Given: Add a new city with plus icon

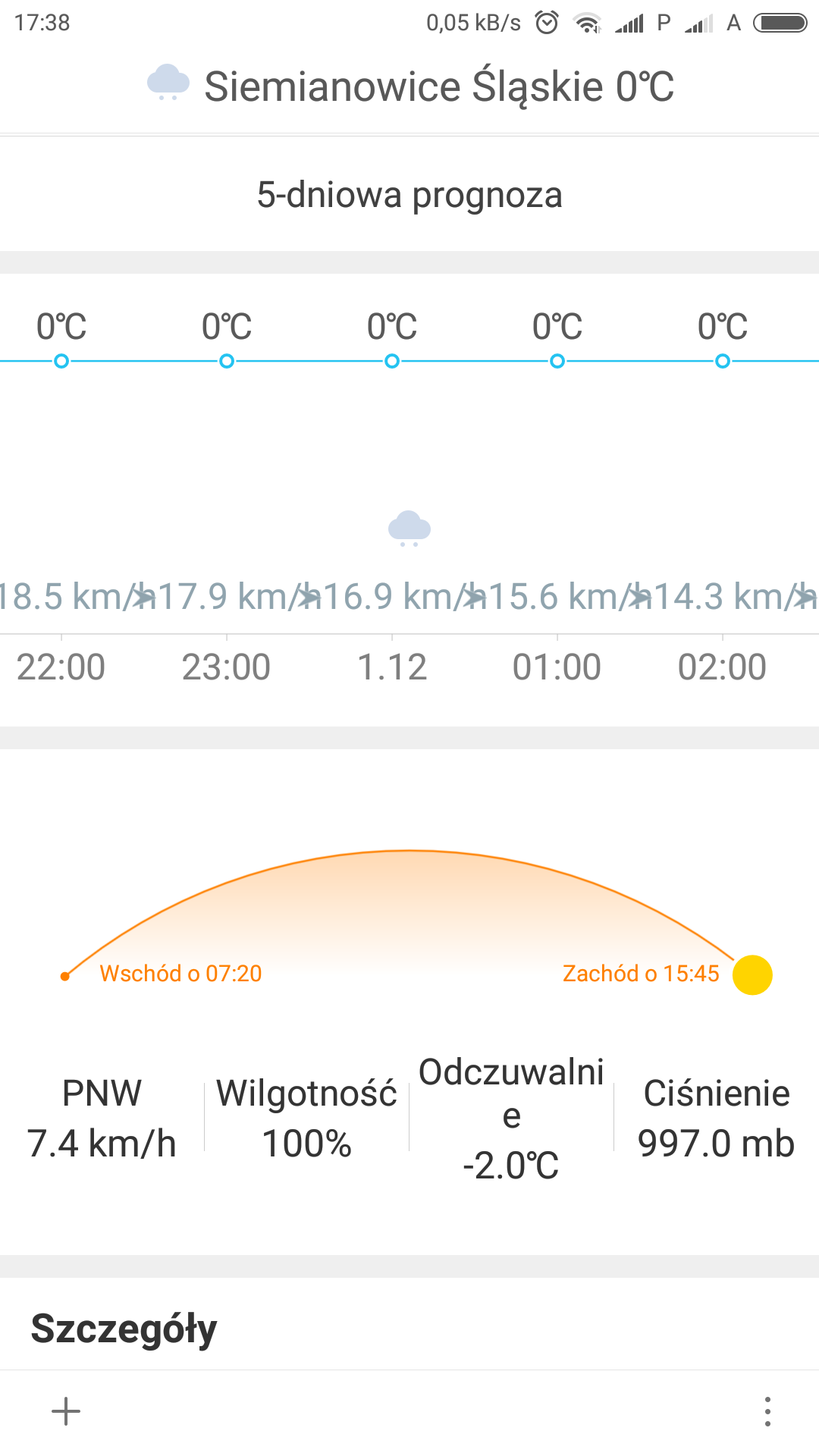Looking at the screenshot, I should click(66, 1411).
